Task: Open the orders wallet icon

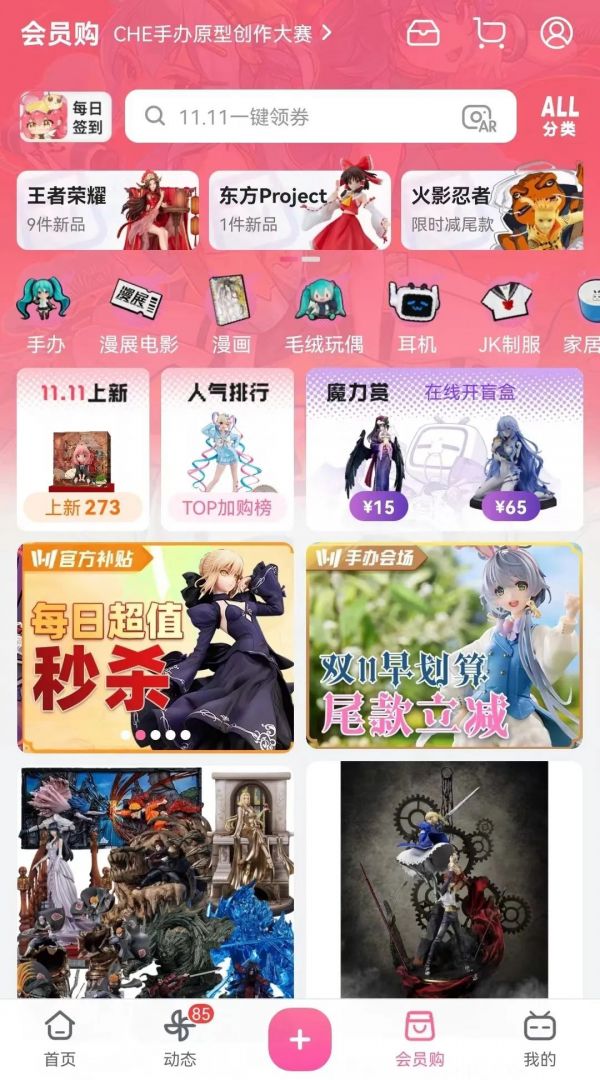Action: tap(423, 33)
